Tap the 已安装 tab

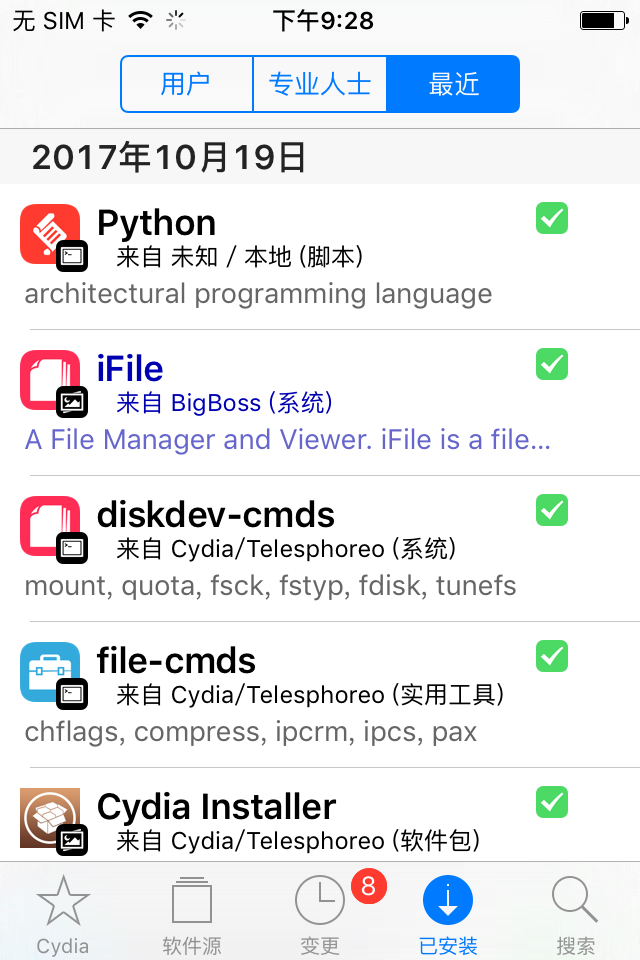(448, 914)
